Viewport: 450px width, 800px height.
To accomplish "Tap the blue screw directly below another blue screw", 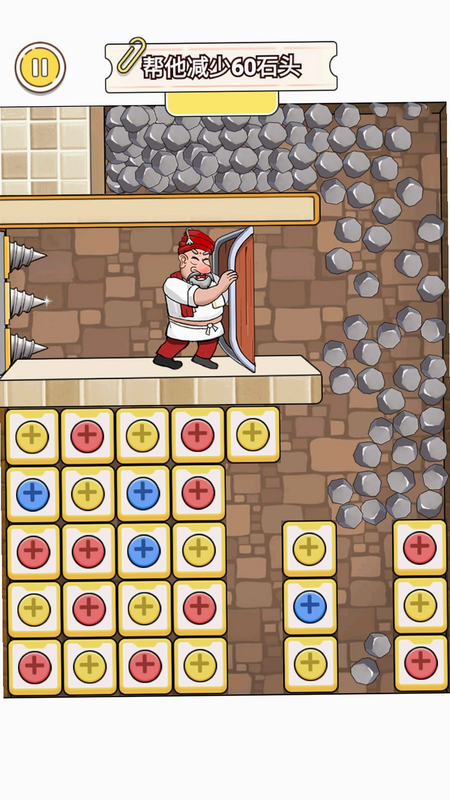I will [144, 552].
